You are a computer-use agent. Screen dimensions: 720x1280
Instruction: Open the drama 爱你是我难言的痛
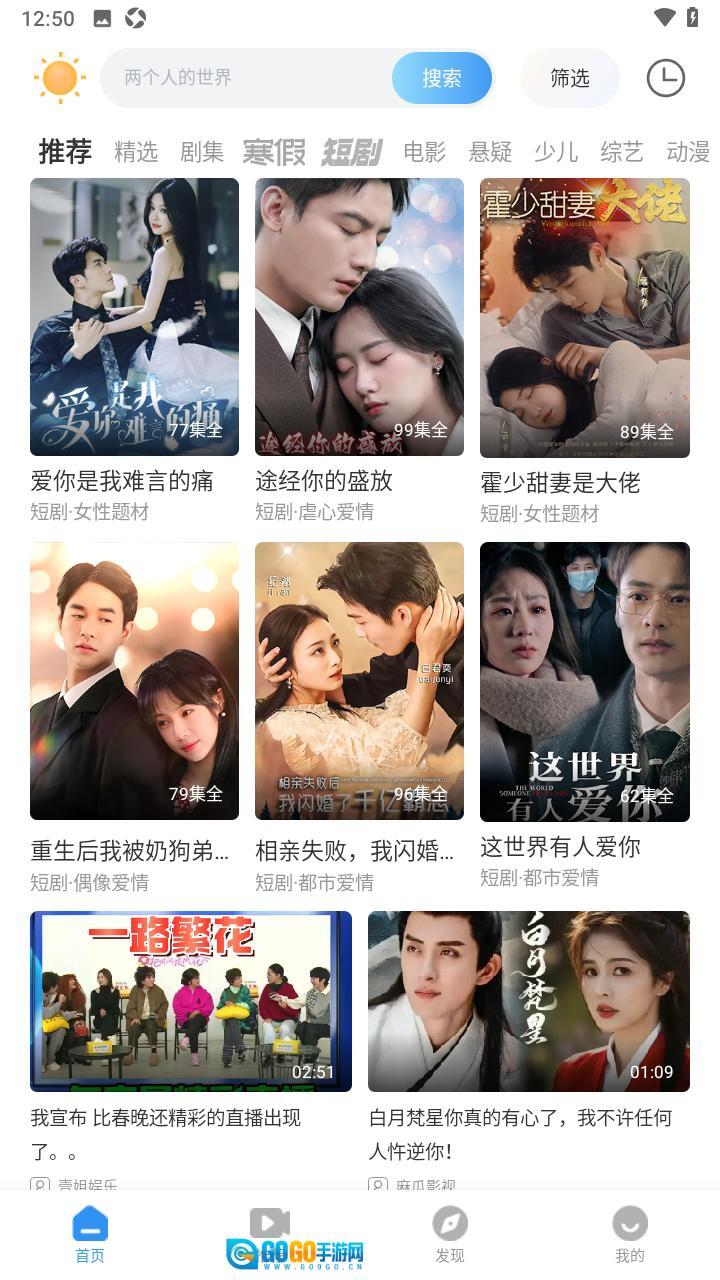(x=134, y=317)
